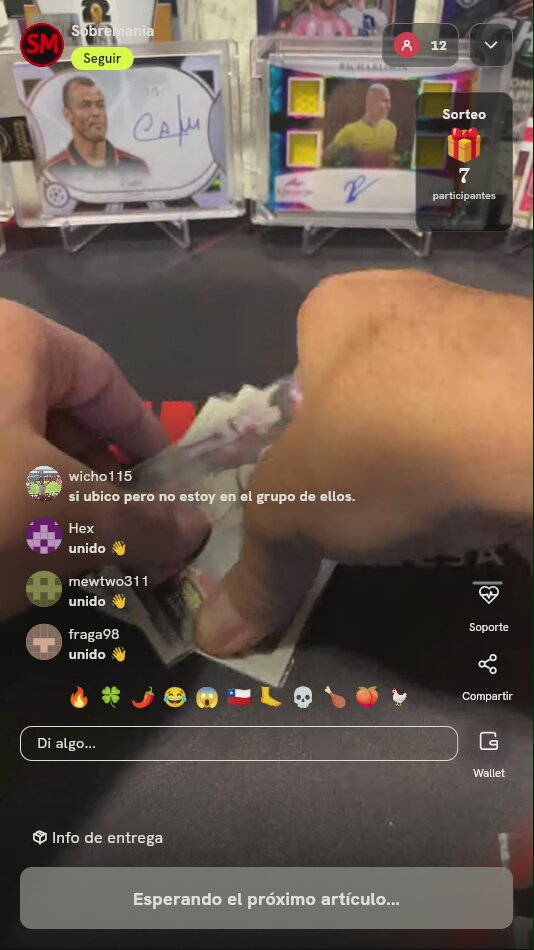Image resolution: width=534 pixels, height=950 pixels.
Task: Follow Sobremania with the Seguir button
Action: (102, 59)
